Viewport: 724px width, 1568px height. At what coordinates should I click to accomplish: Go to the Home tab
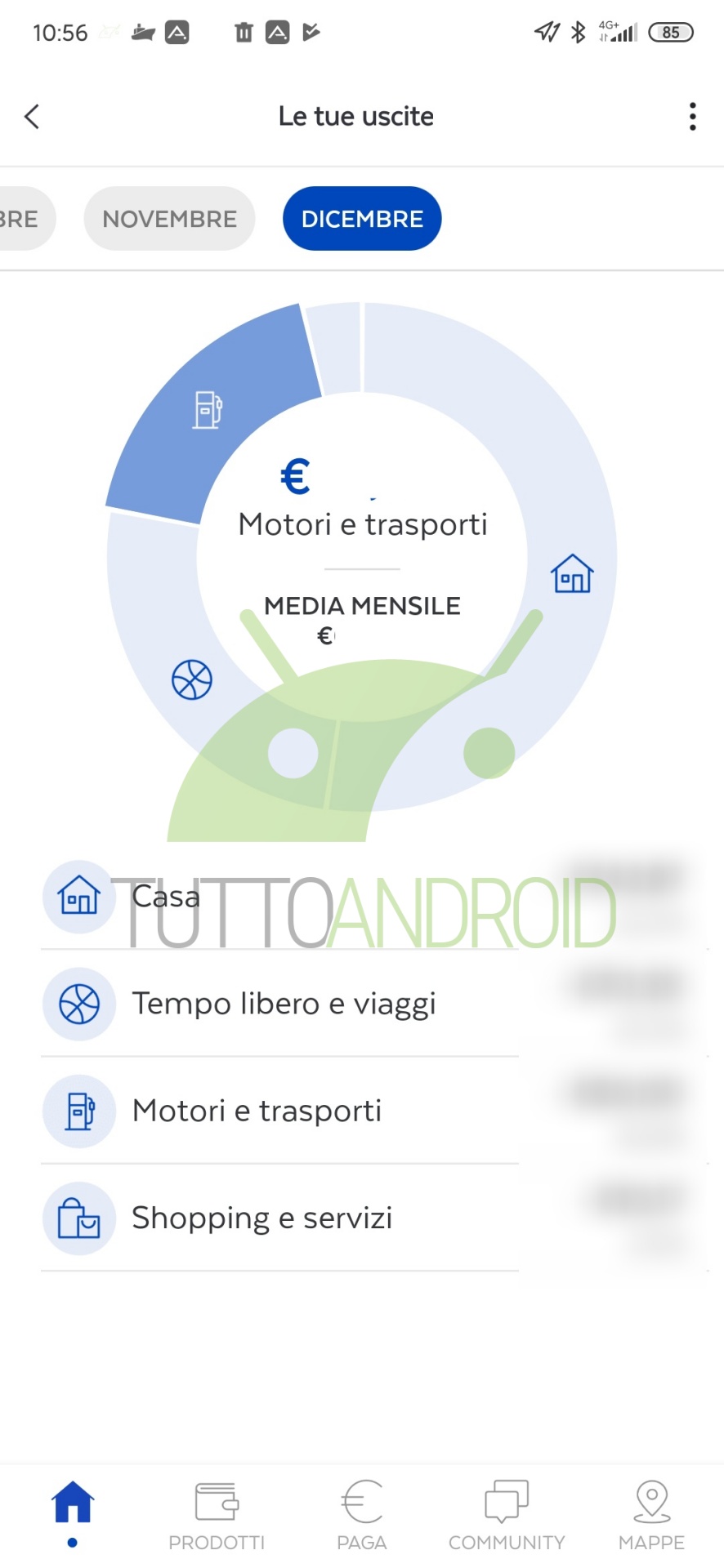(73, 1511)
